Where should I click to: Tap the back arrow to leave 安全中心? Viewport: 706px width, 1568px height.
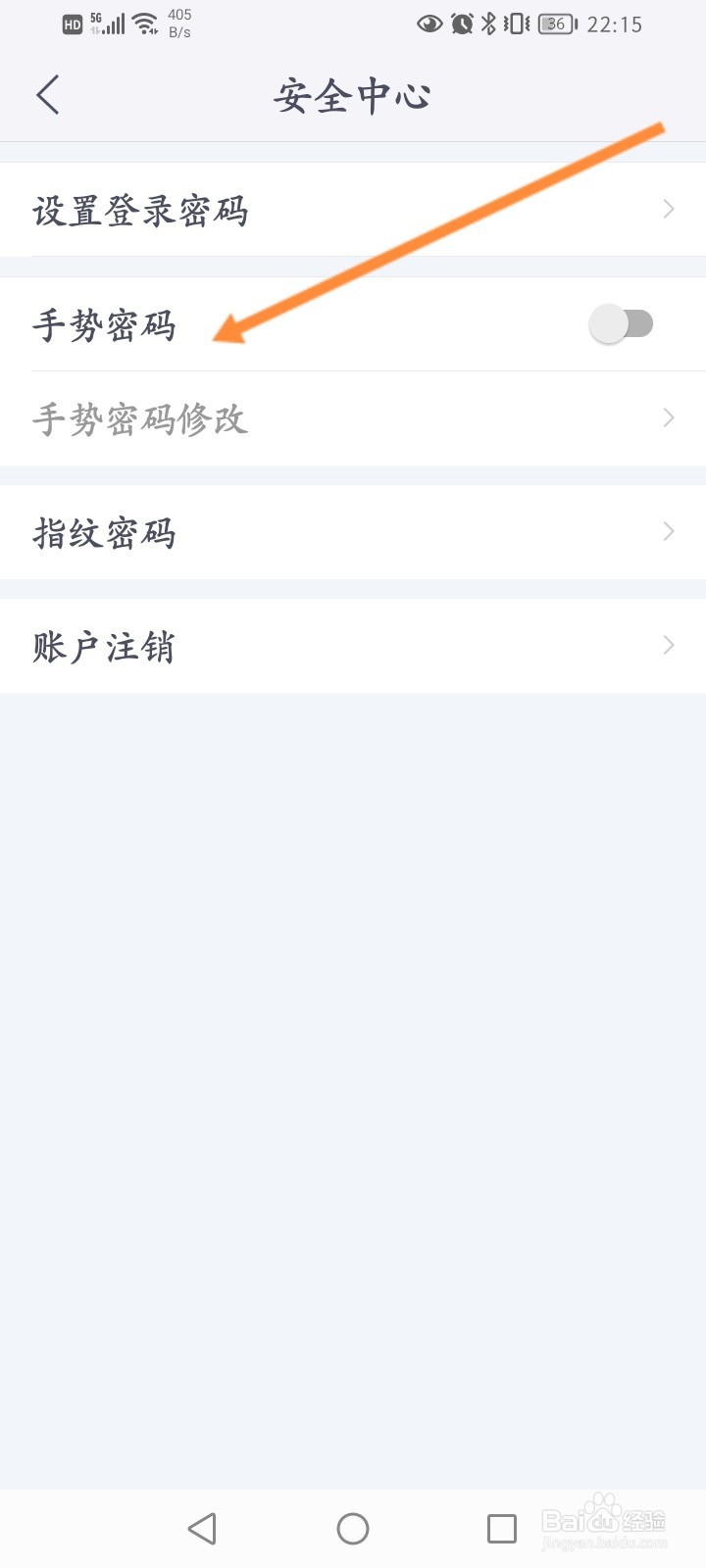click(x=48, y=94)
